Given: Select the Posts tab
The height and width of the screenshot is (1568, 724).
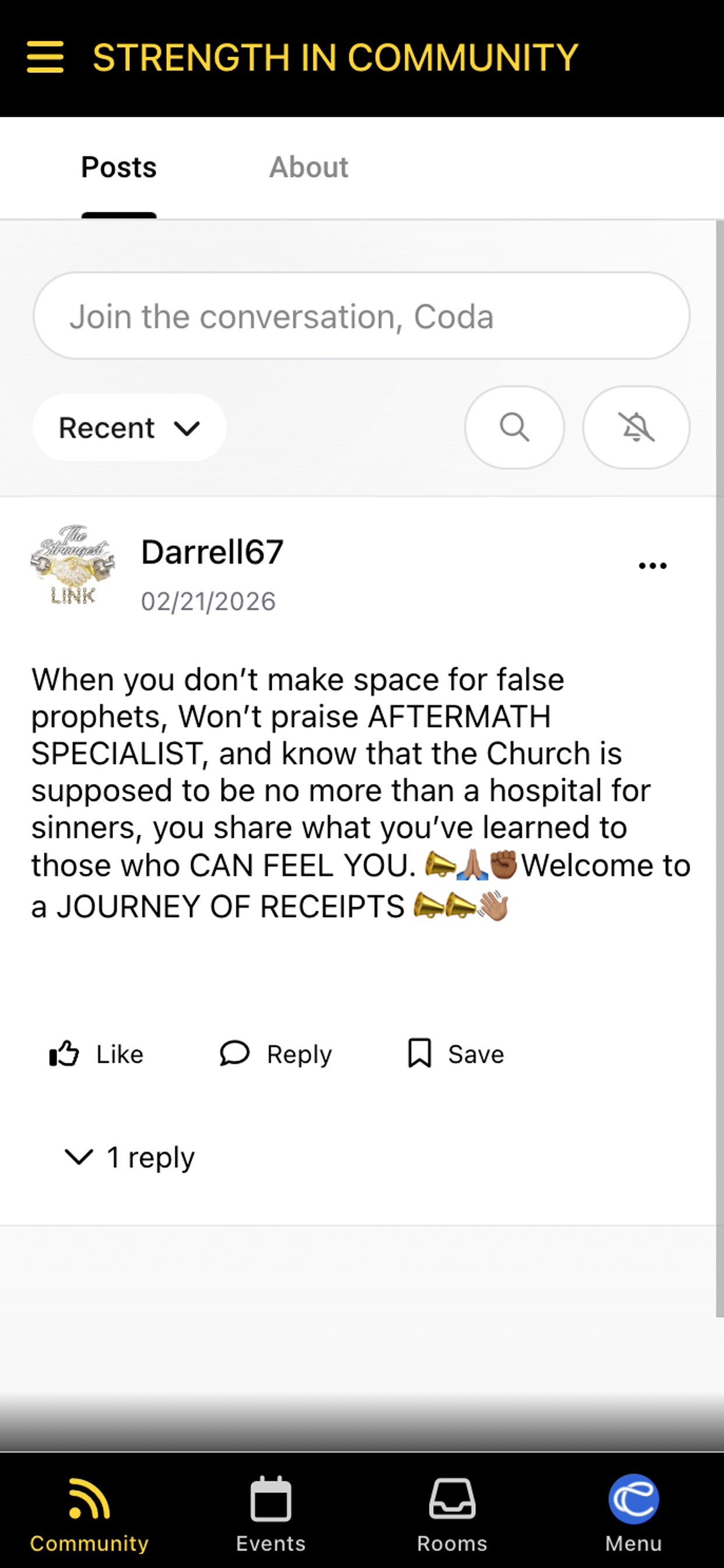Looking at the screenshot, I should [120, 167].
